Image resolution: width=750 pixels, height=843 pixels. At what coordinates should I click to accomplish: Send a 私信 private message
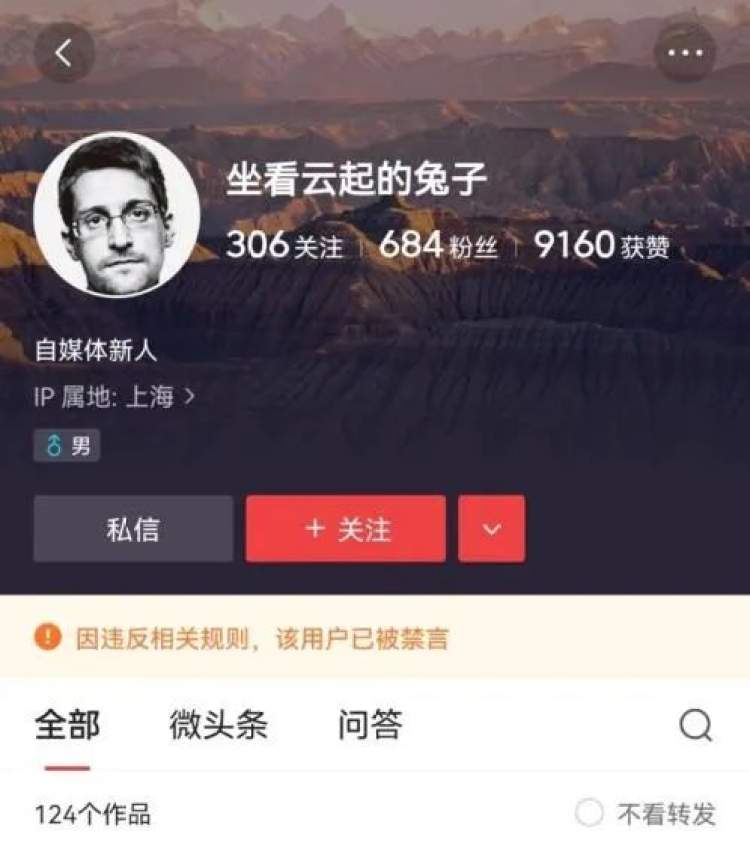point(133,529)
